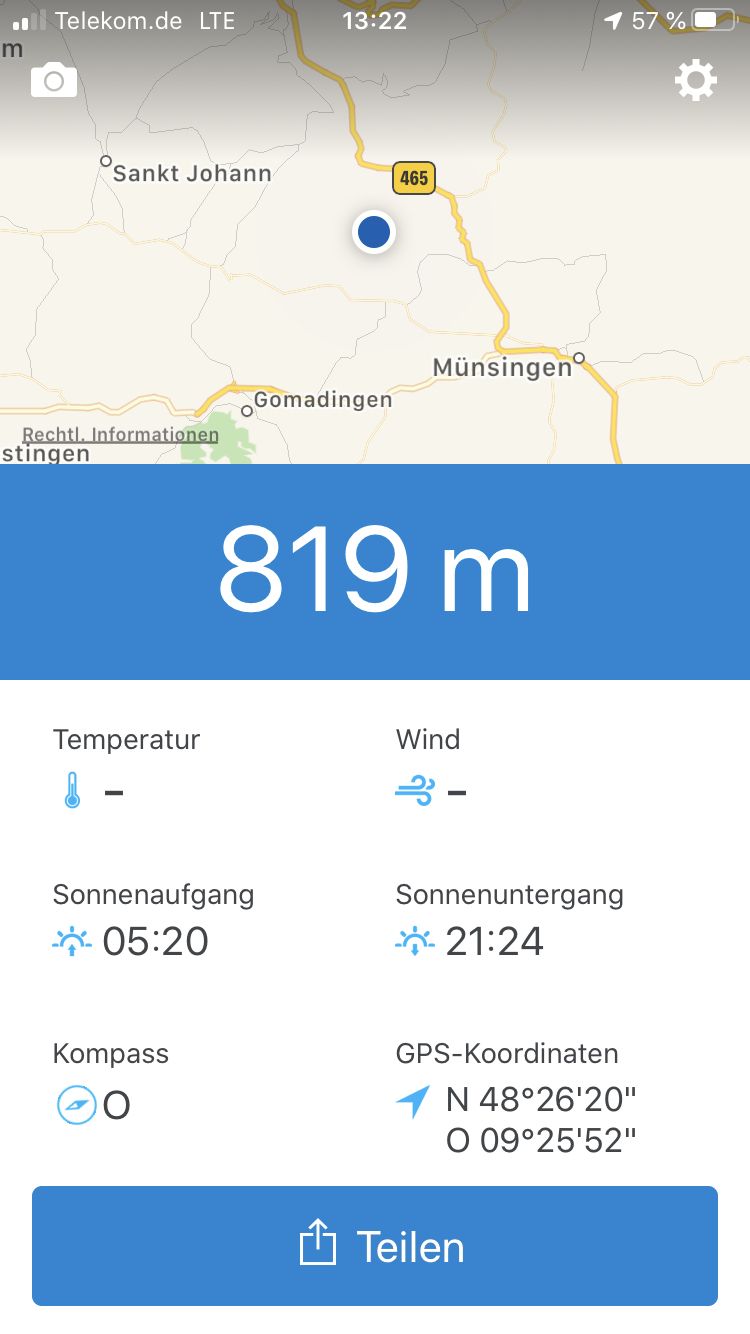Open the camera icon
The width and height of the screenshot is (750, 1334).
point(54,81)
